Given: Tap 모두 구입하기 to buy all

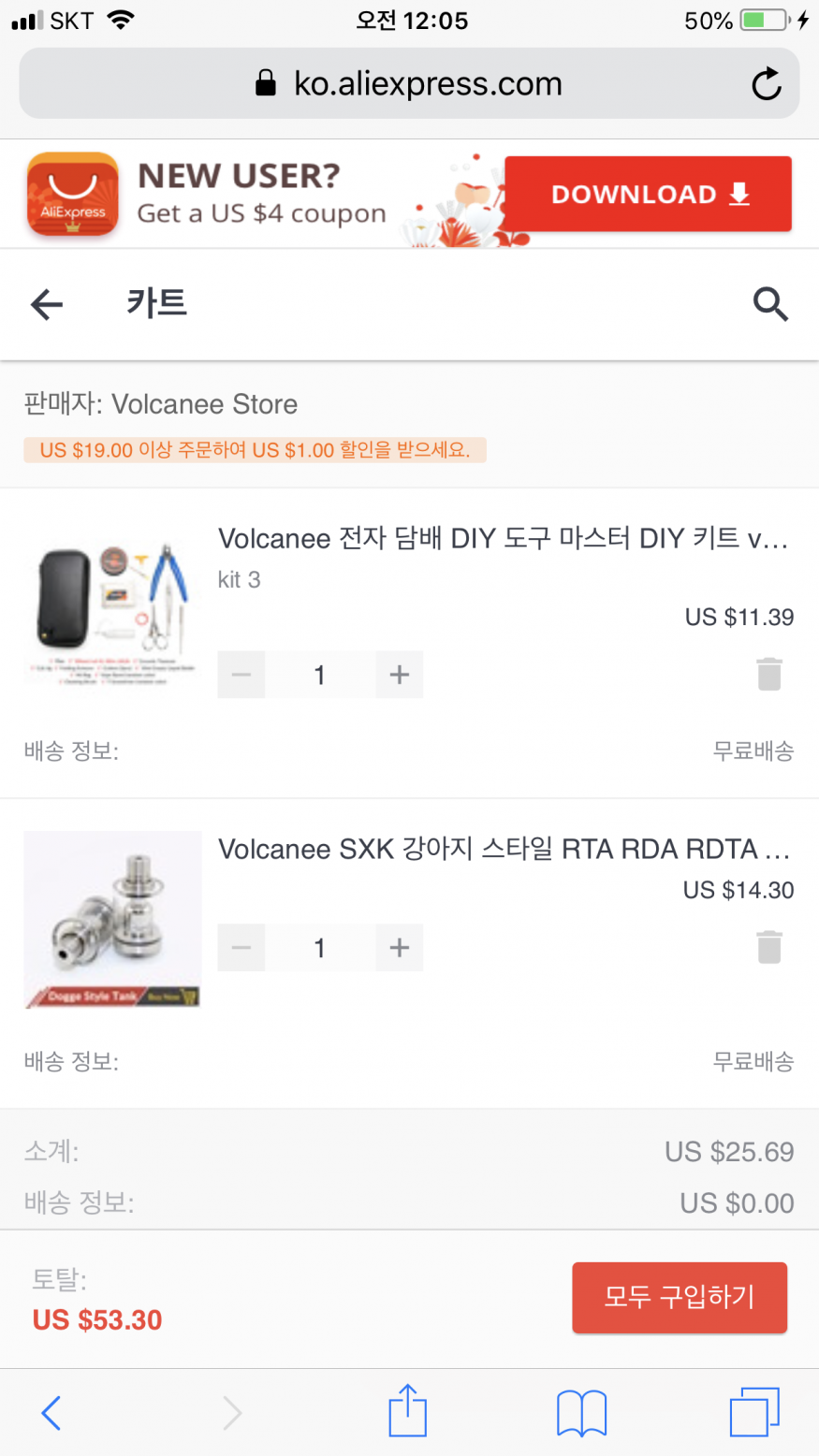Looking at the screenshot, I should pos(680,1297).
